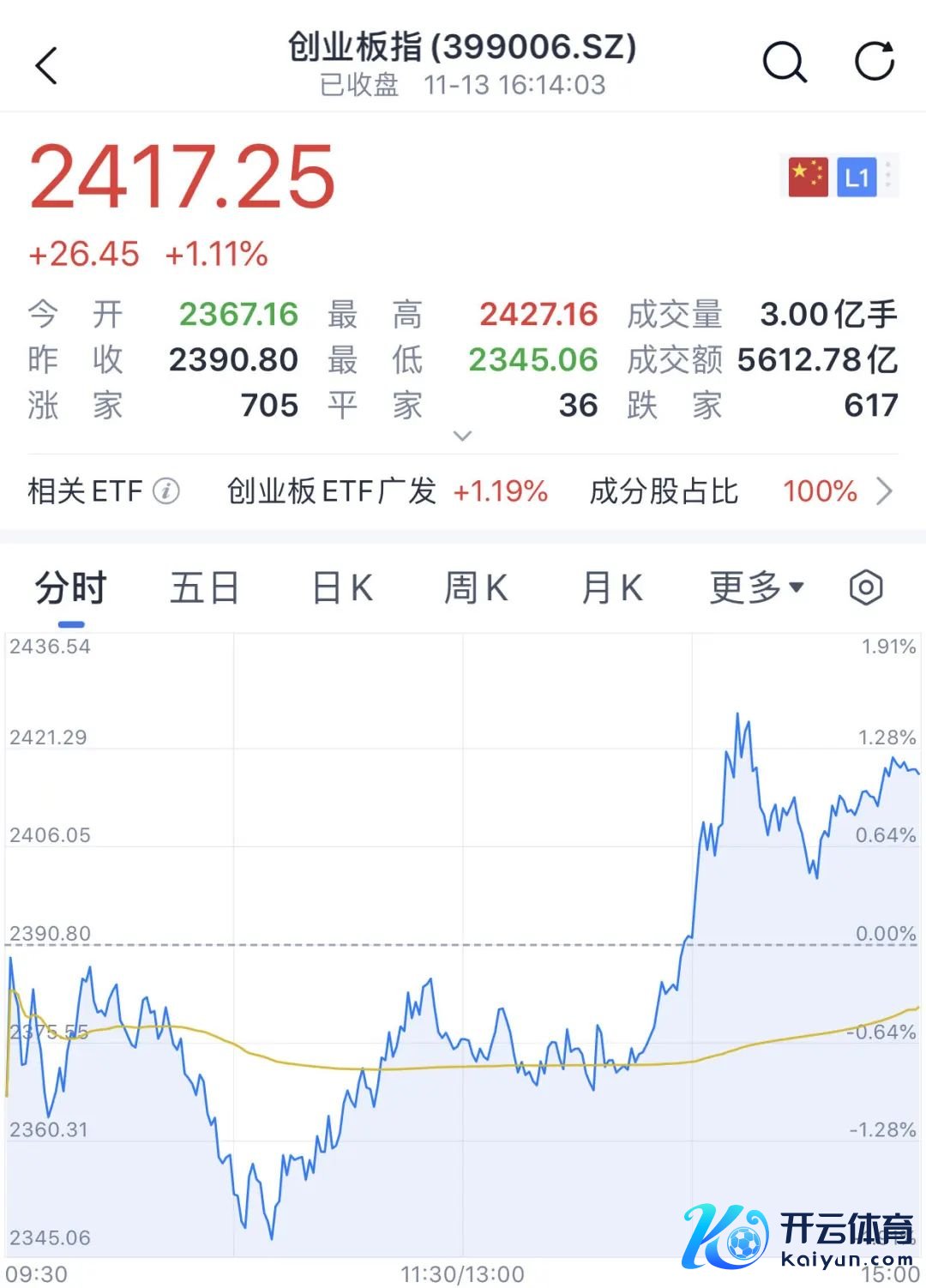Switch to the 分时 chart tab

70,588
